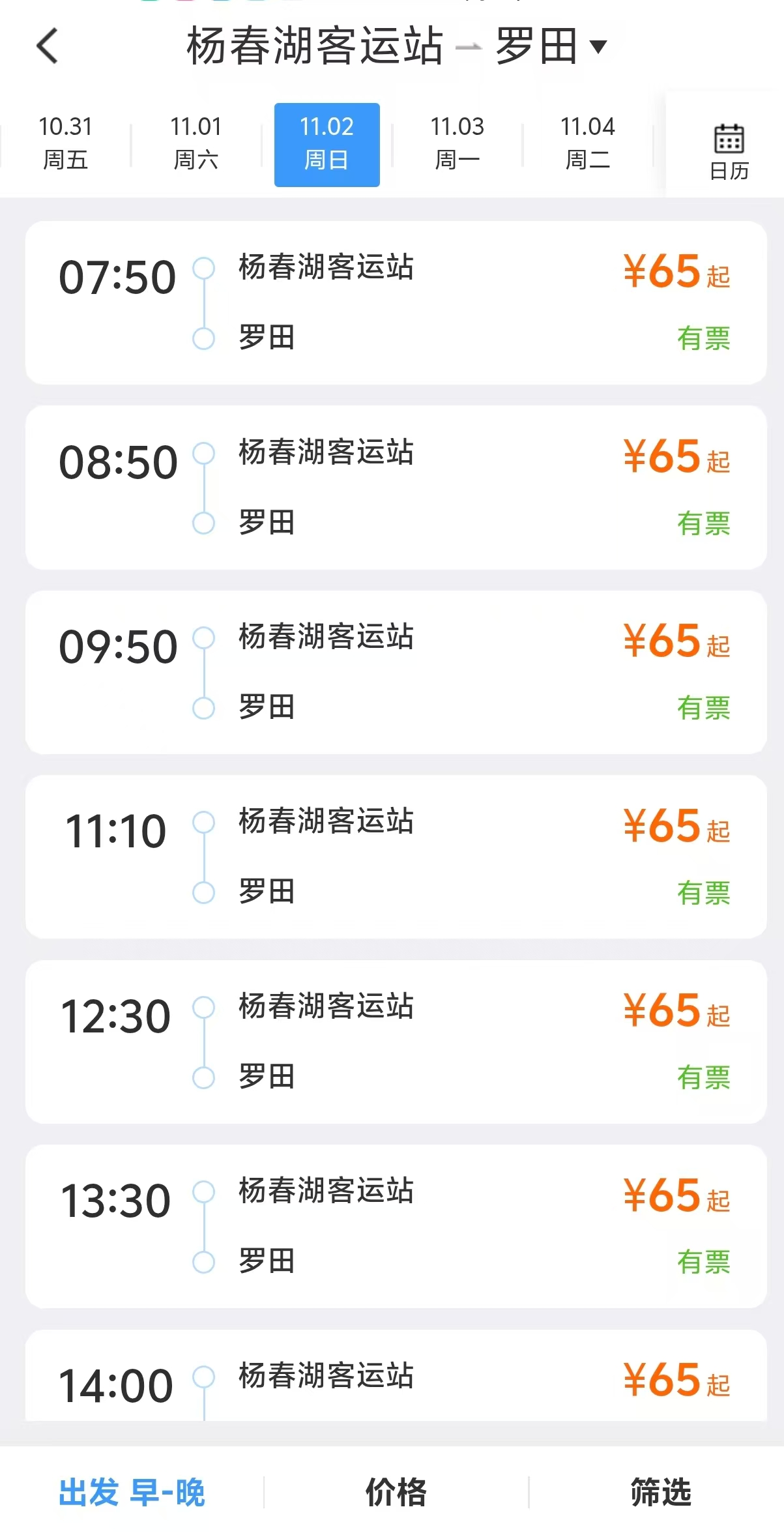Choose date 11.03 周一
The image size is (784, 1535).
(x=457, y=143)
